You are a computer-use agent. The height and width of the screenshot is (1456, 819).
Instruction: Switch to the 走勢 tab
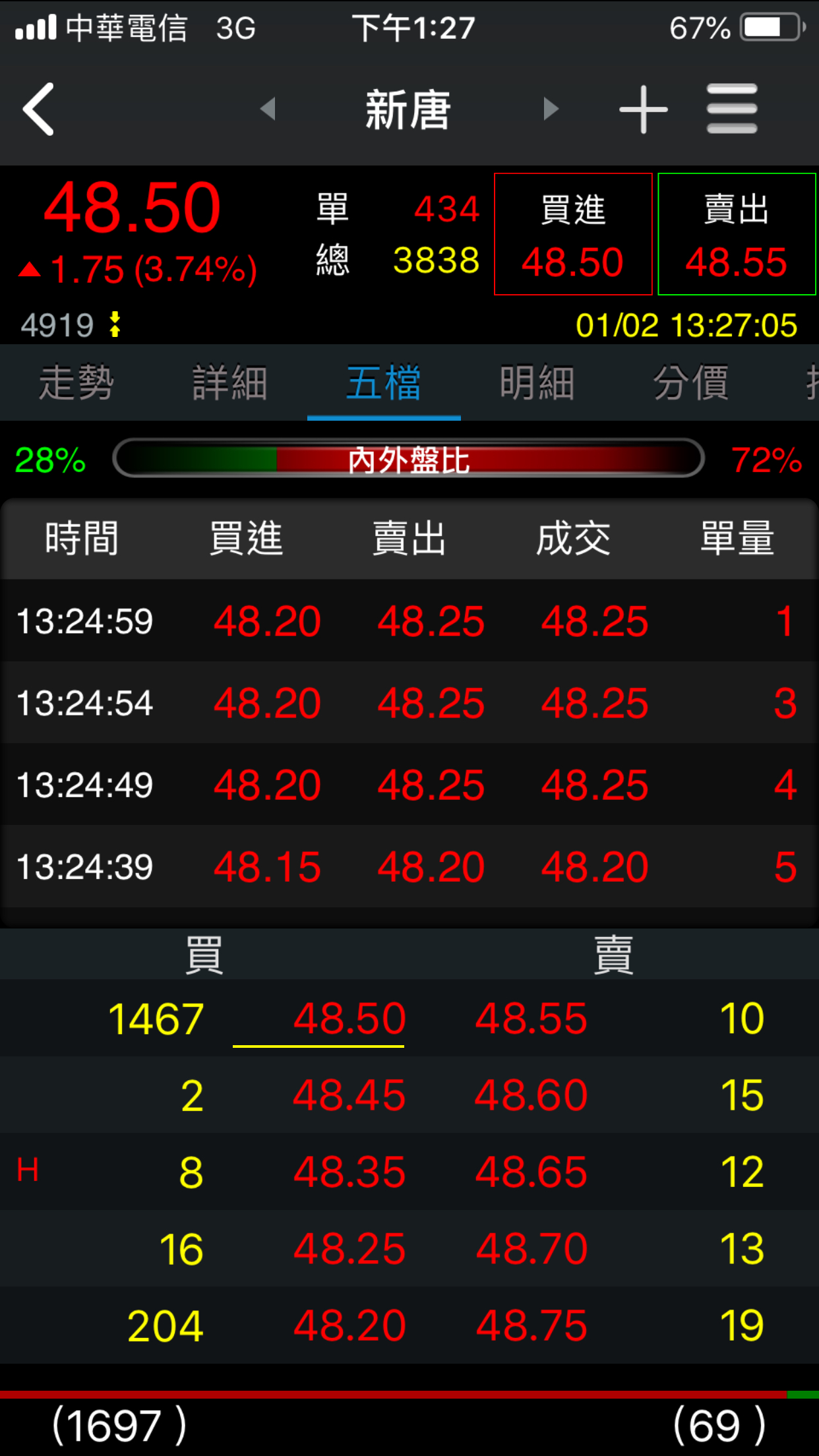click(76, 382)
